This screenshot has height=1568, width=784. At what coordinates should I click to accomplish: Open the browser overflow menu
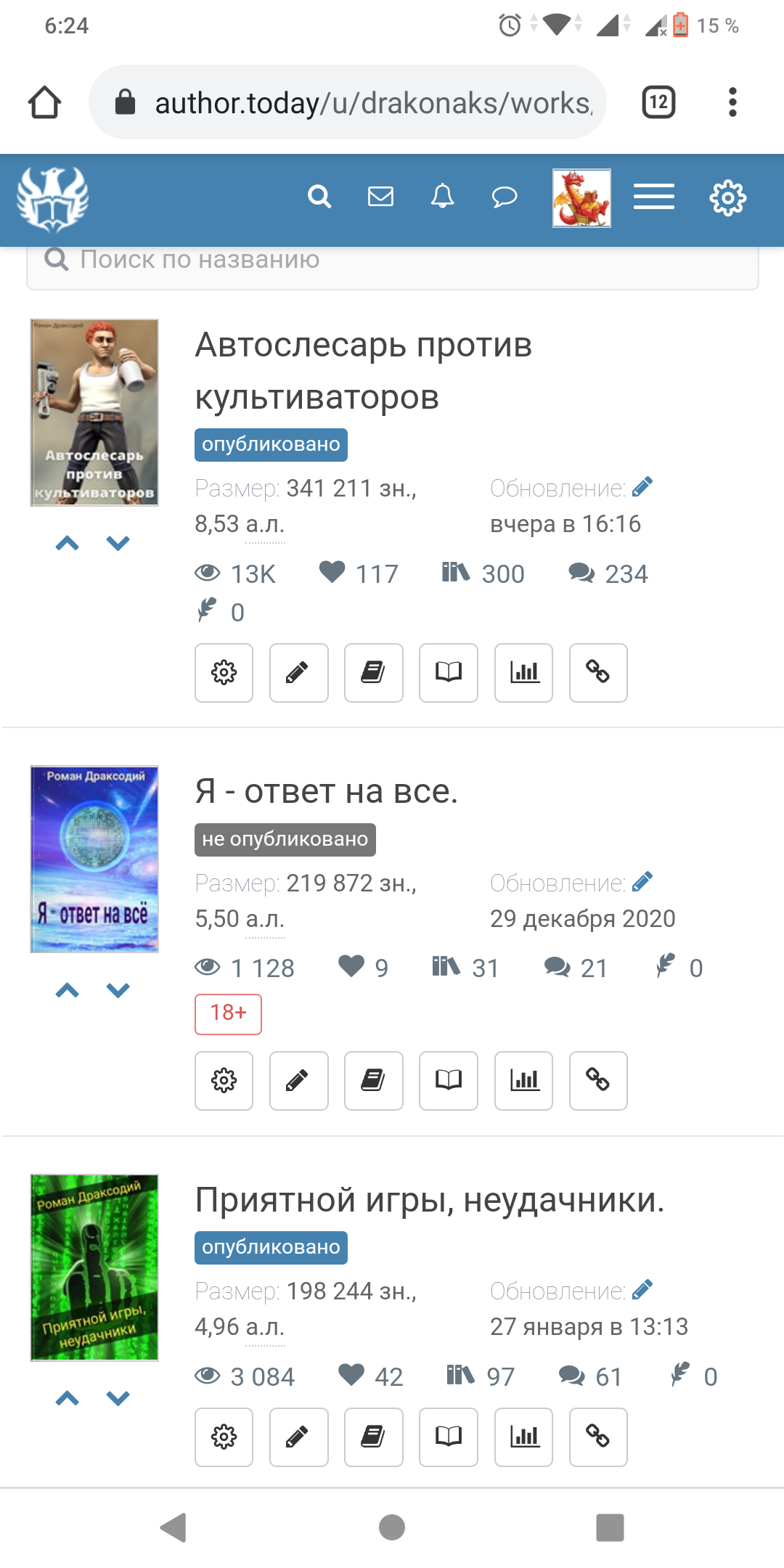(732, 102)
